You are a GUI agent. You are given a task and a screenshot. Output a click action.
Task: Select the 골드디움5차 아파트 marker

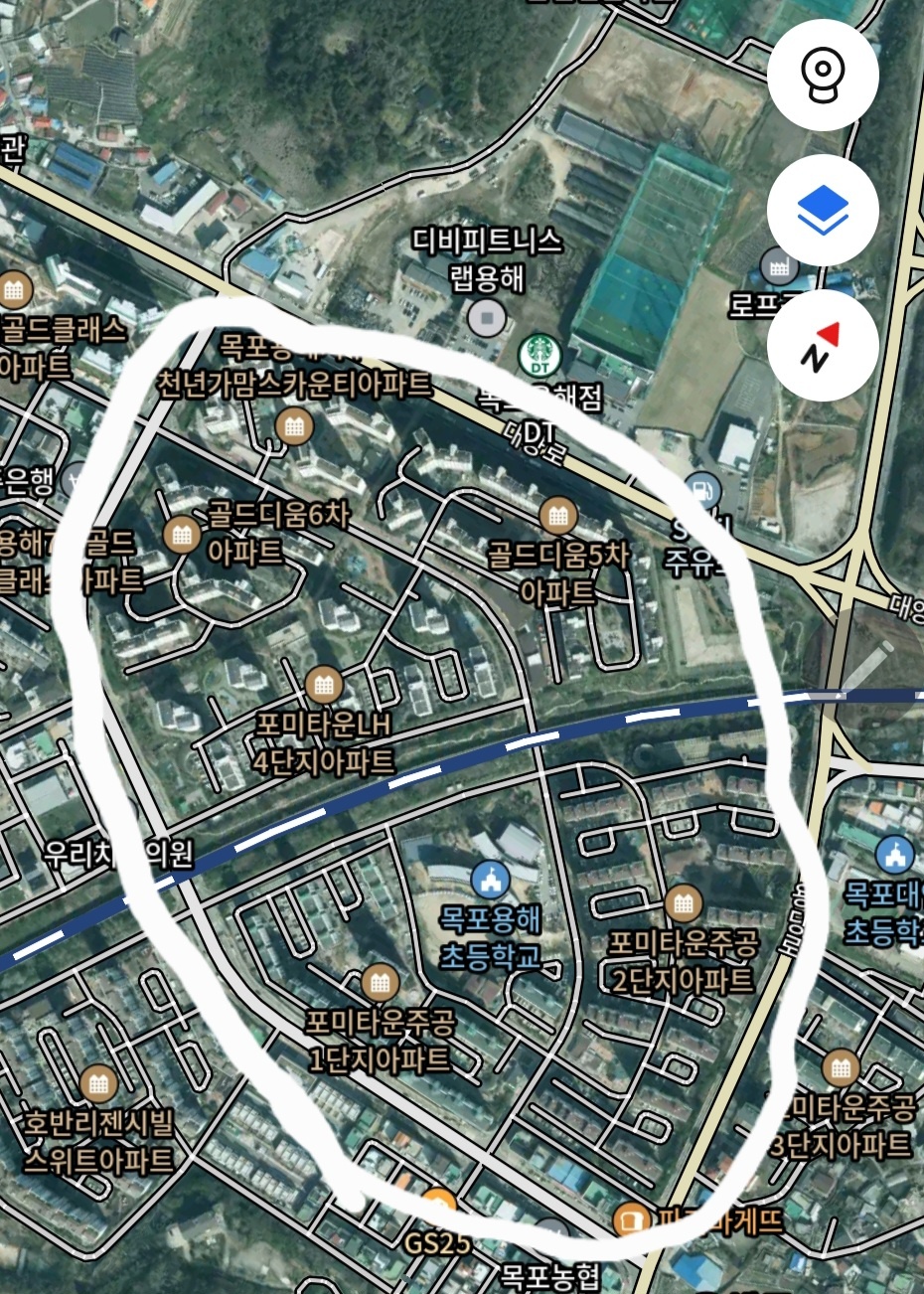[557, 516]
